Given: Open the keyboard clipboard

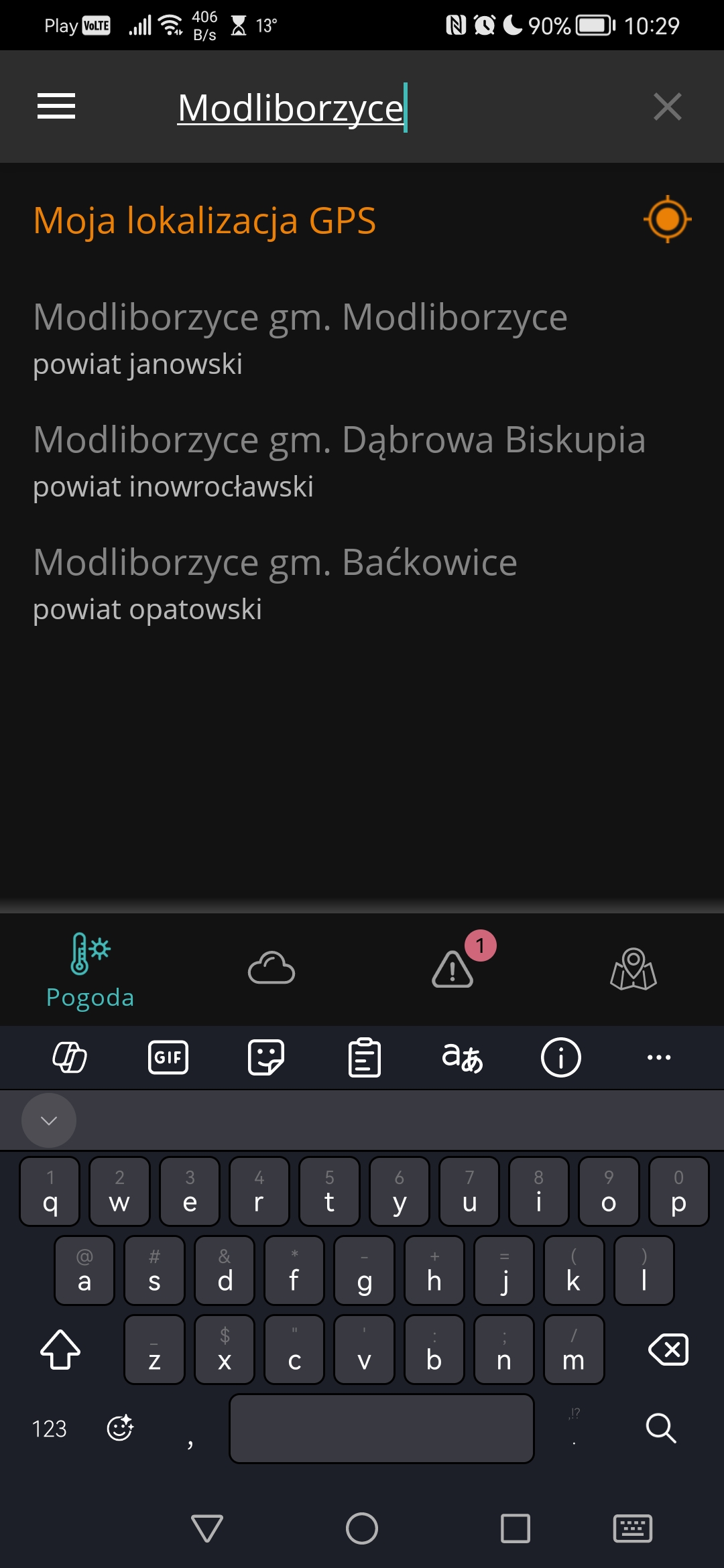Looking at the screenshot, I should (x=365, y=1057).
